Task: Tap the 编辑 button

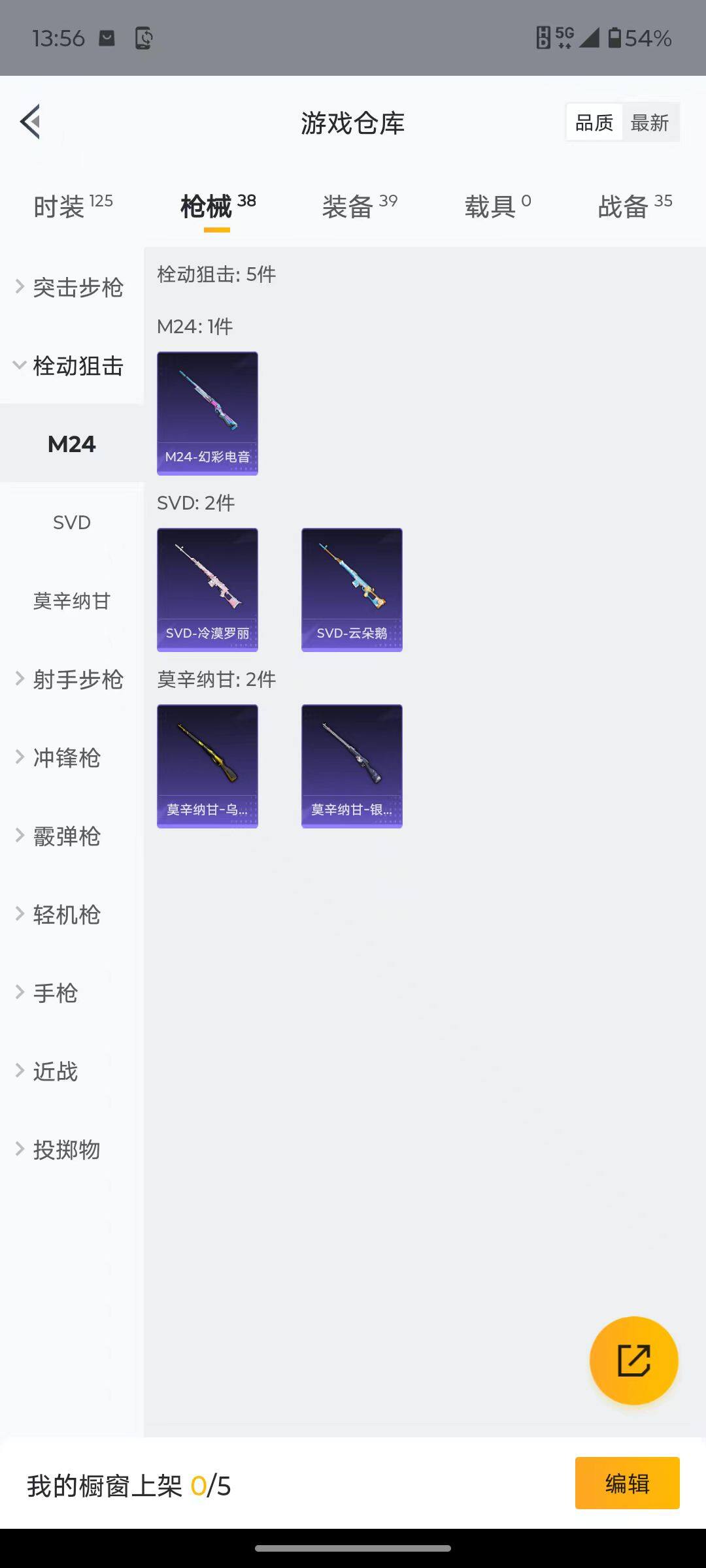Action: [x=627, y=1484]
